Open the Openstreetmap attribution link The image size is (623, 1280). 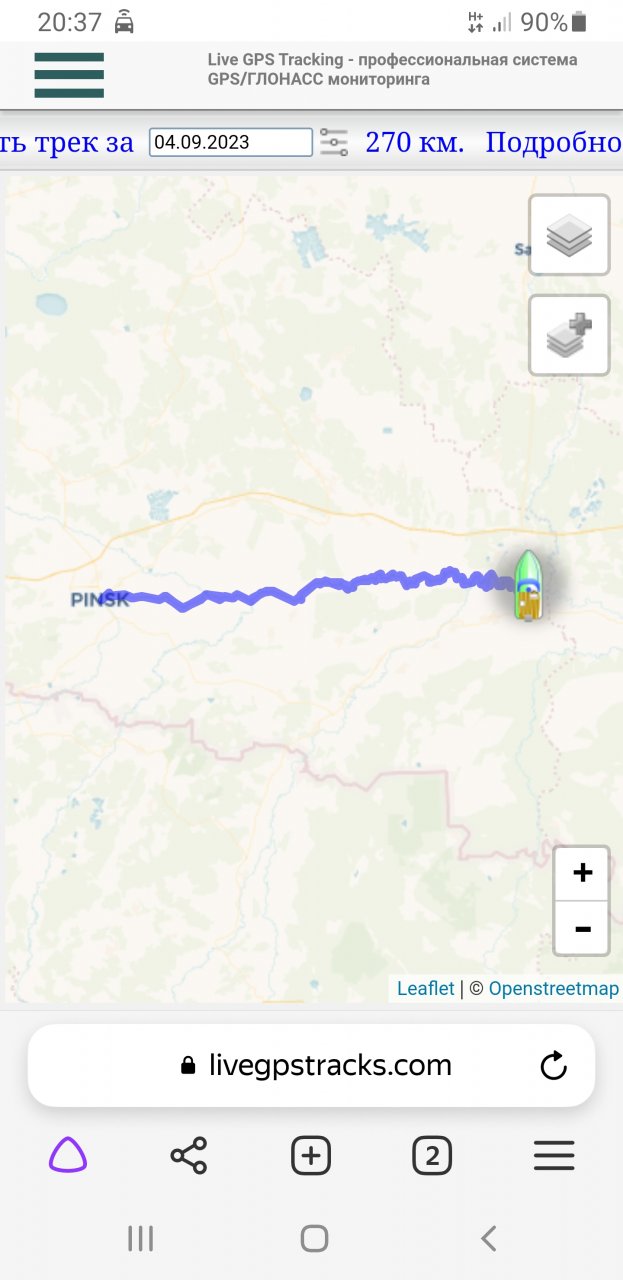tap(553, 988)
